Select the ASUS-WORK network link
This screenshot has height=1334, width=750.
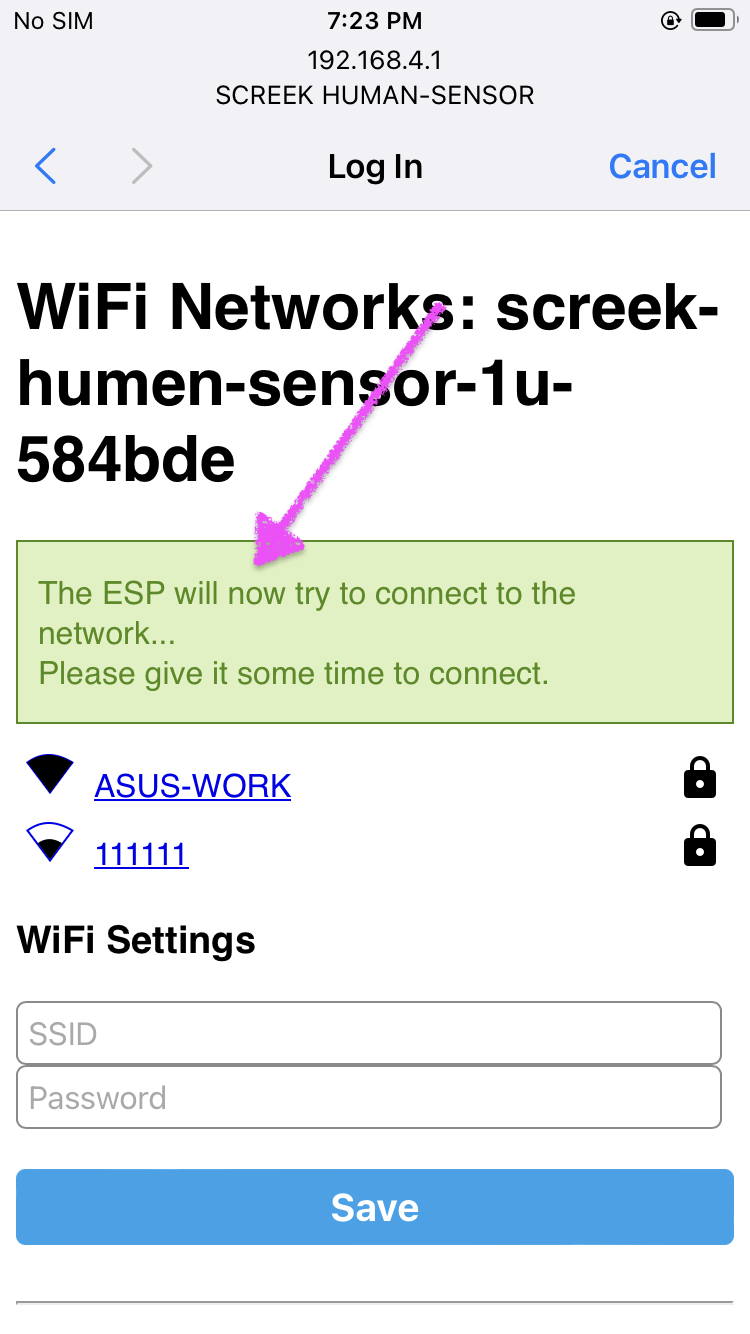tap(193, 786)
